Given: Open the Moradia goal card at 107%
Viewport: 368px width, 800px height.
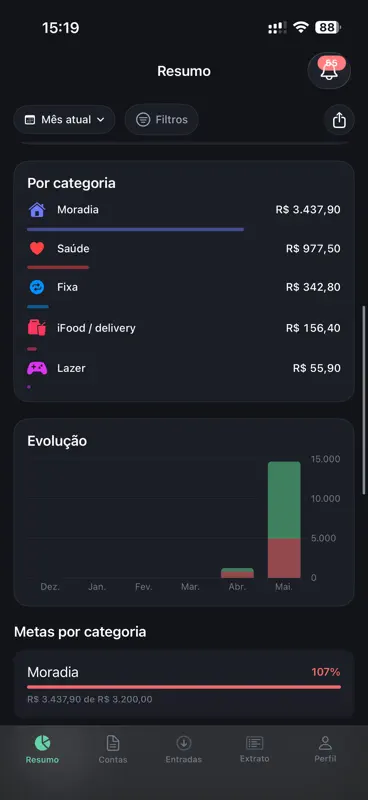Looking at the screenshot, I should [184, 684].
